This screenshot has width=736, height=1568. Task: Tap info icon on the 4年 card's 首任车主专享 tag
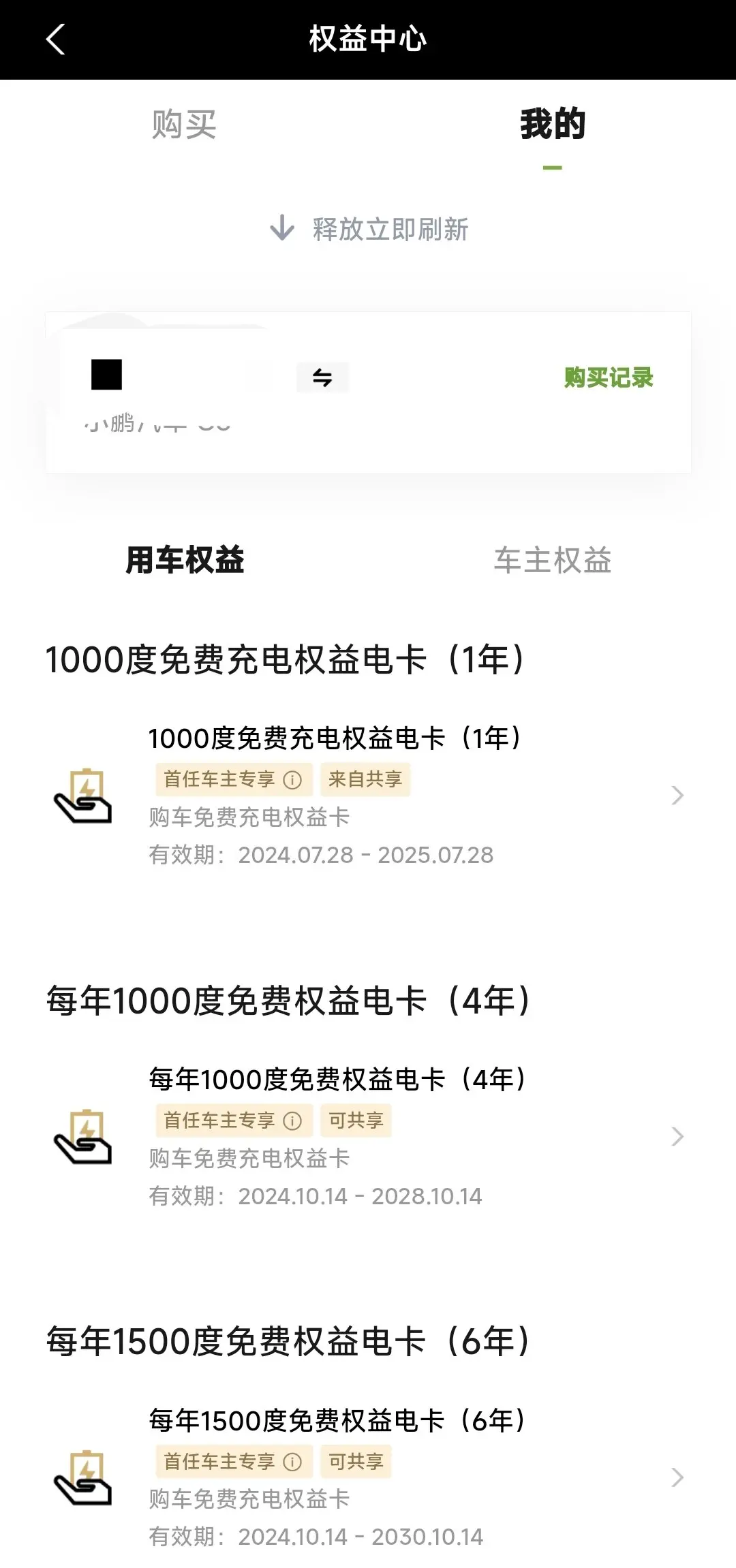[x=292, y=1121]
